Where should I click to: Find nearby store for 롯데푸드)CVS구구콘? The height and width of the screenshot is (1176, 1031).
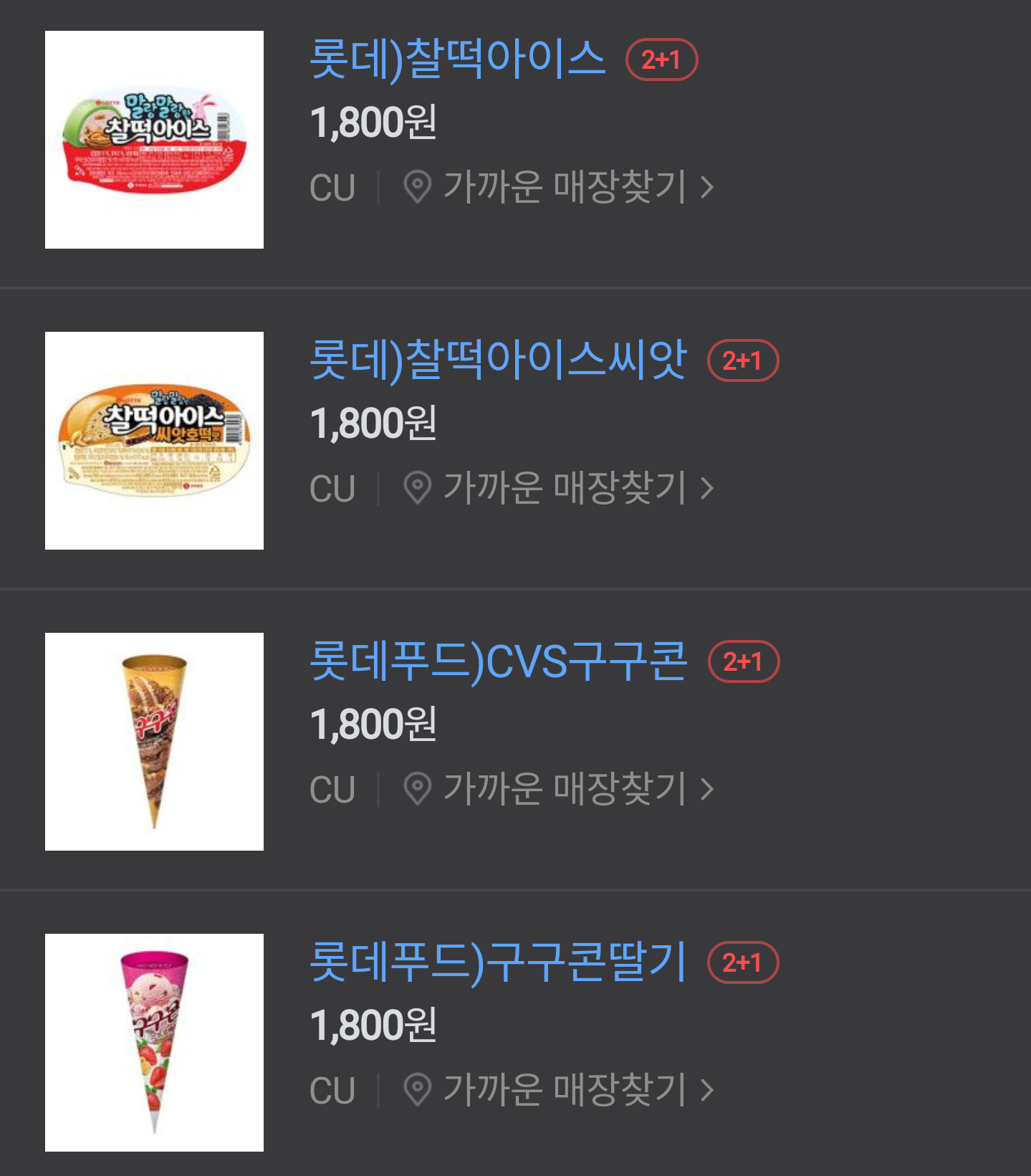(559, 789)
